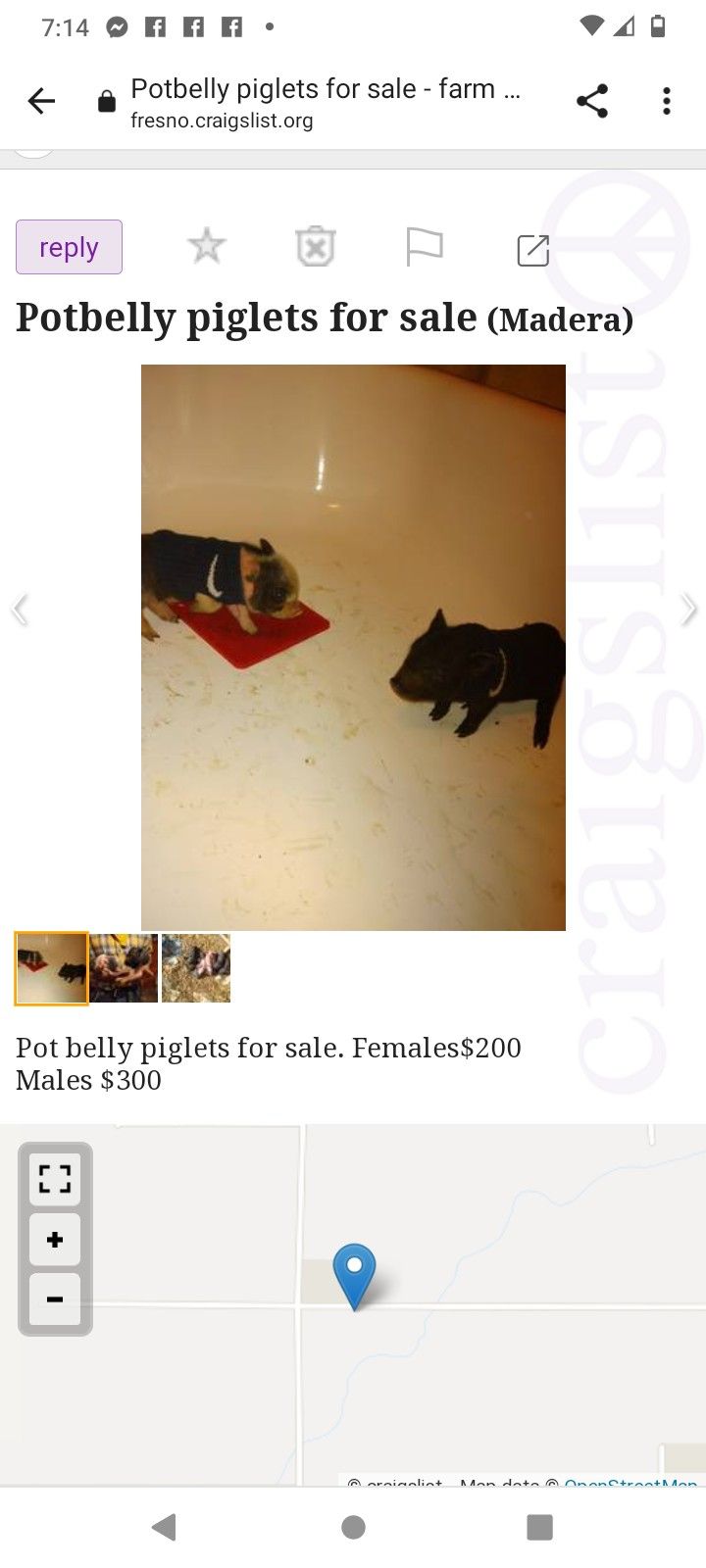Screen dimensions: 706x1568
Task: Show the next photo with right arrow
Action: pos(688,610)
